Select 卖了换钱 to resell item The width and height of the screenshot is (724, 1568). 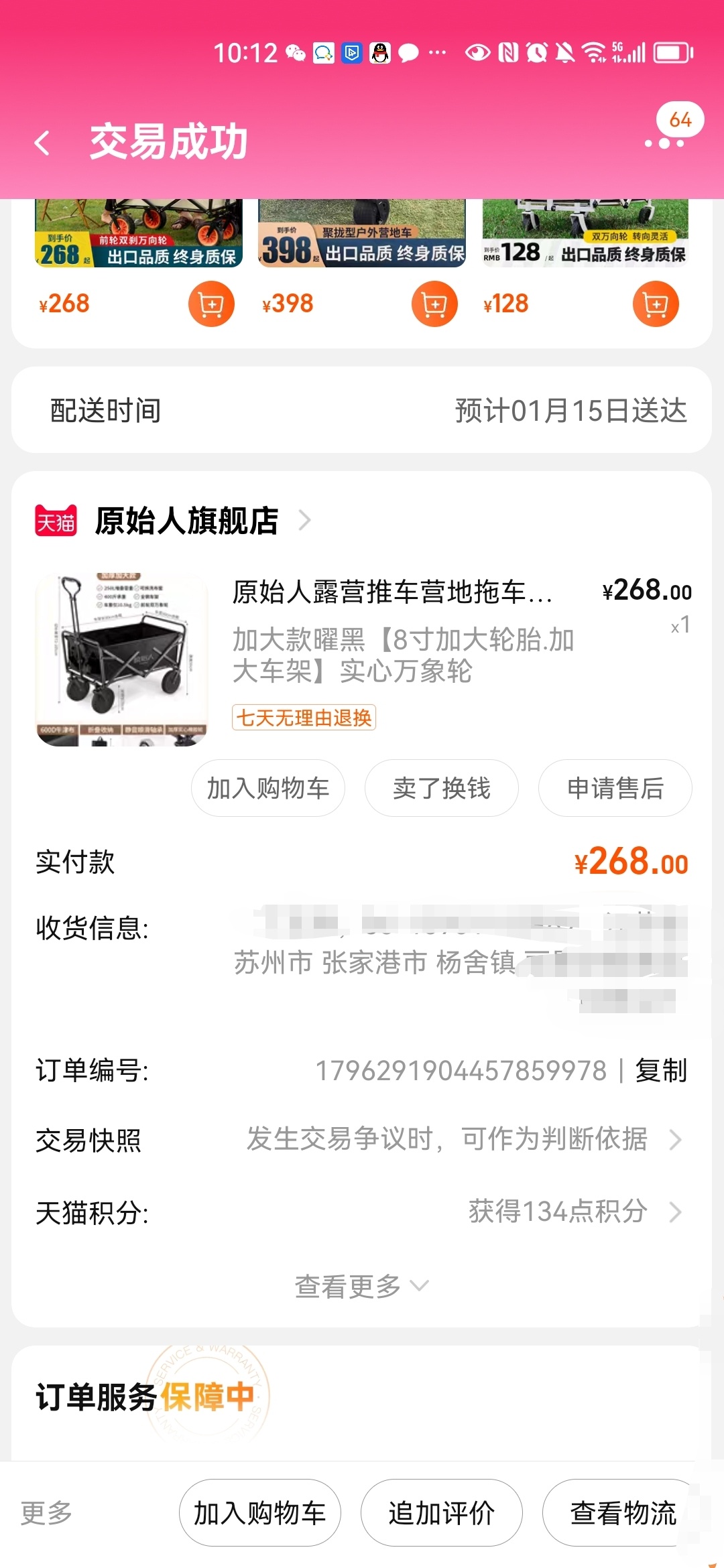[442, 788]
